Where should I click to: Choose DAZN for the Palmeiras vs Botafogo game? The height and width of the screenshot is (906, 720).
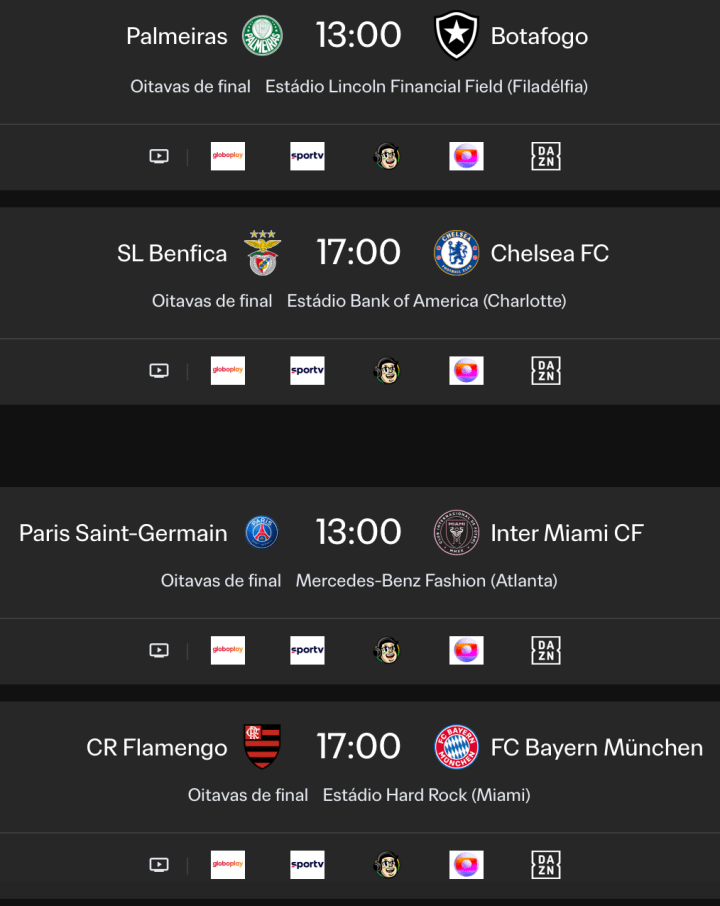(546, 156)
